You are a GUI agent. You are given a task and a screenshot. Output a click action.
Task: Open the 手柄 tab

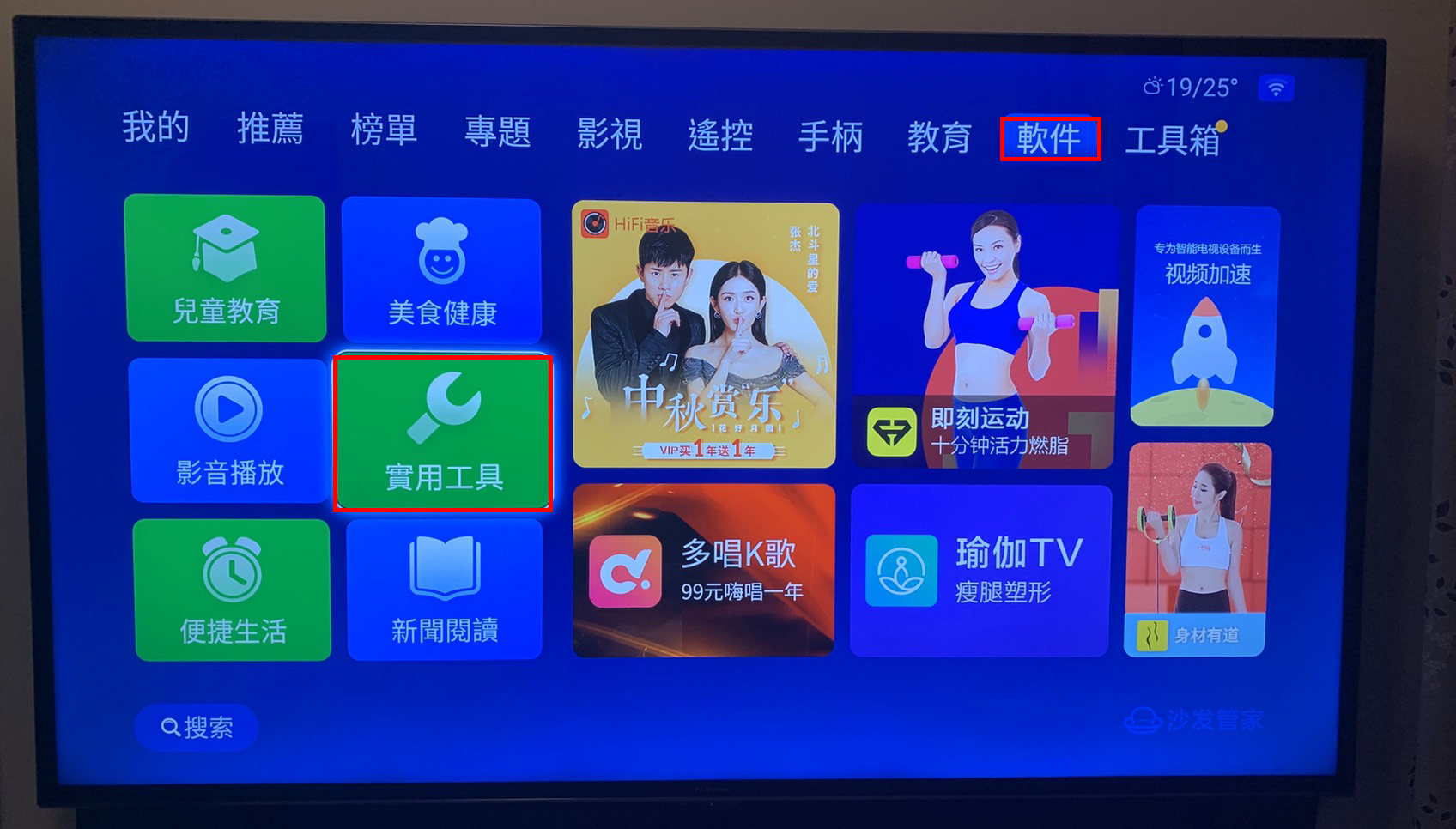point(830,136)
